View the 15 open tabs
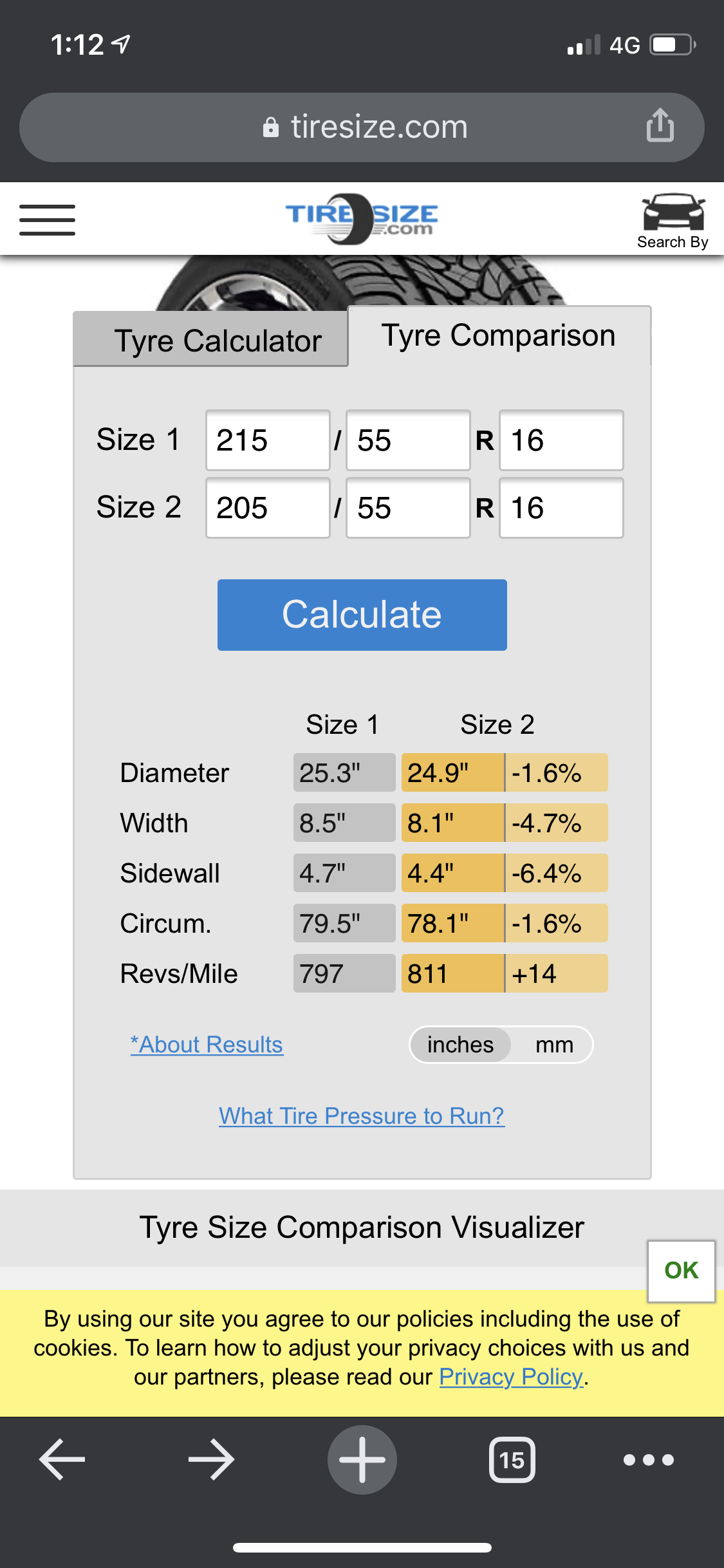 pos(512,1460)
